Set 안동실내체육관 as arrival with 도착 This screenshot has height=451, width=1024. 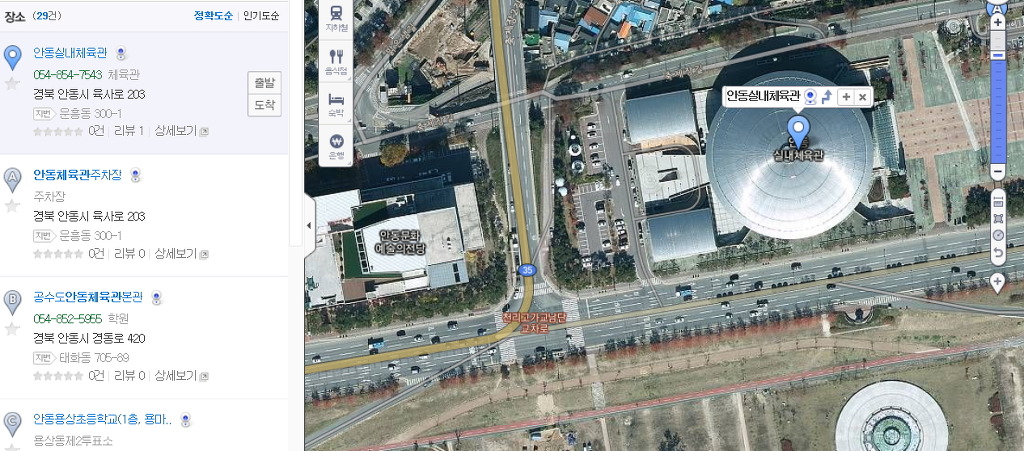click(x=265, y=105)
